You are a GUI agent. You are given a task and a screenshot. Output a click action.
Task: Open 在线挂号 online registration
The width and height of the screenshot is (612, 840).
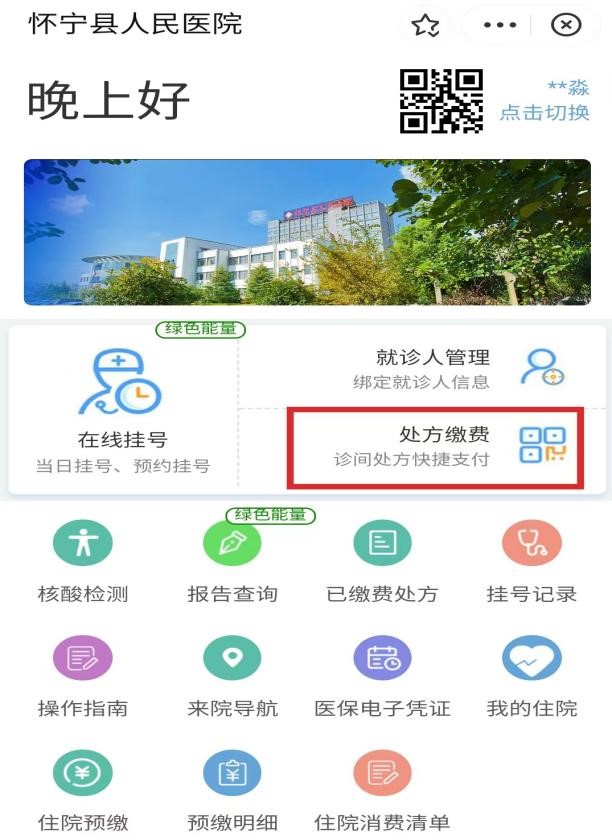(x=122, y=408)
